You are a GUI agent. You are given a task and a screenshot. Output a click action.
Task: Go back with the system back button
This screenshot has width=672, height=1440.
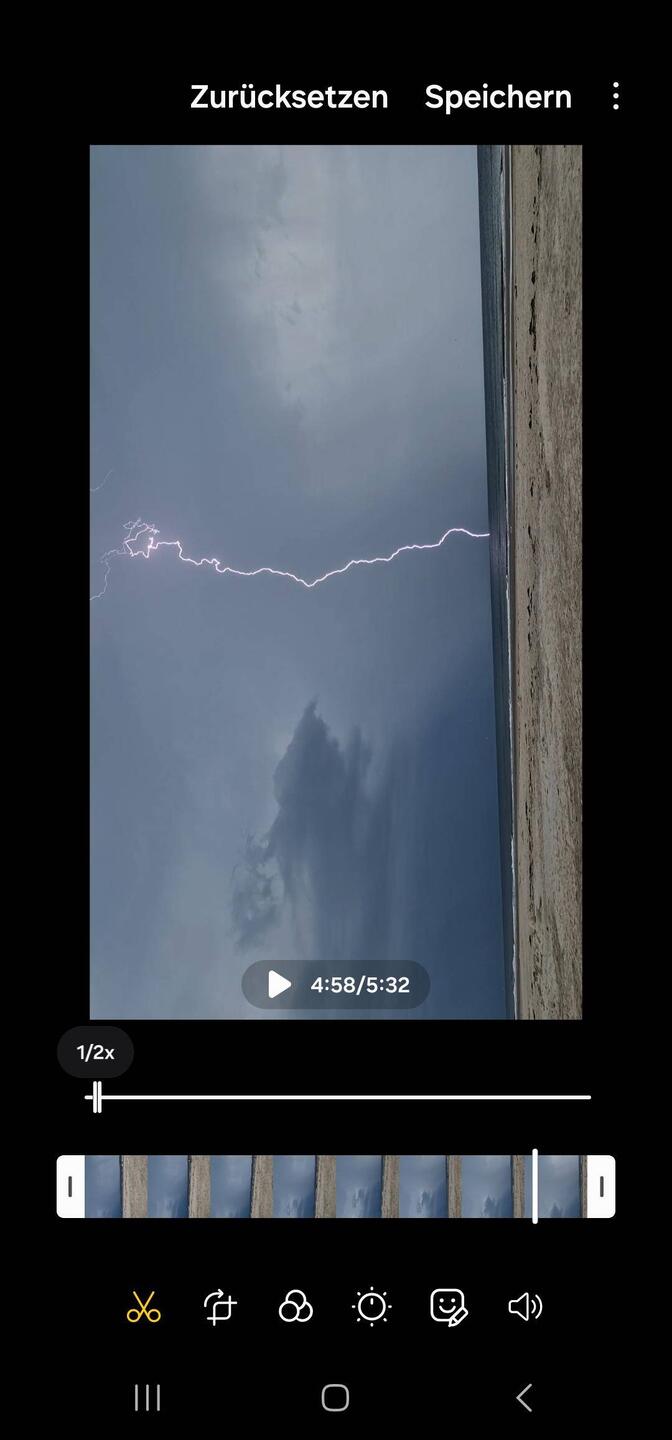click(x=524, y=1397)
